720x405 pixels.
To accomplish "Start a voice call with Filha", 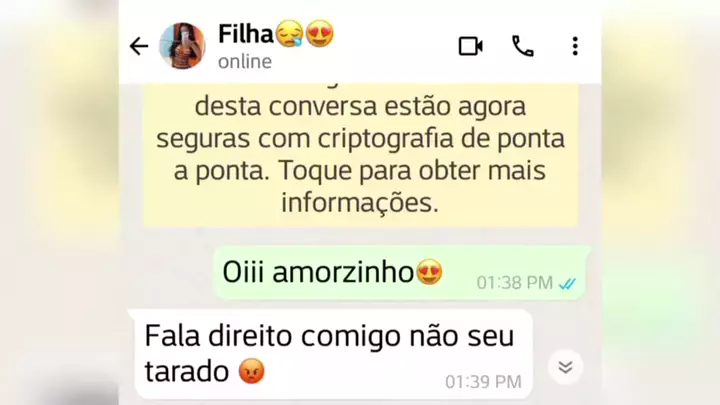I will [522, 46].
